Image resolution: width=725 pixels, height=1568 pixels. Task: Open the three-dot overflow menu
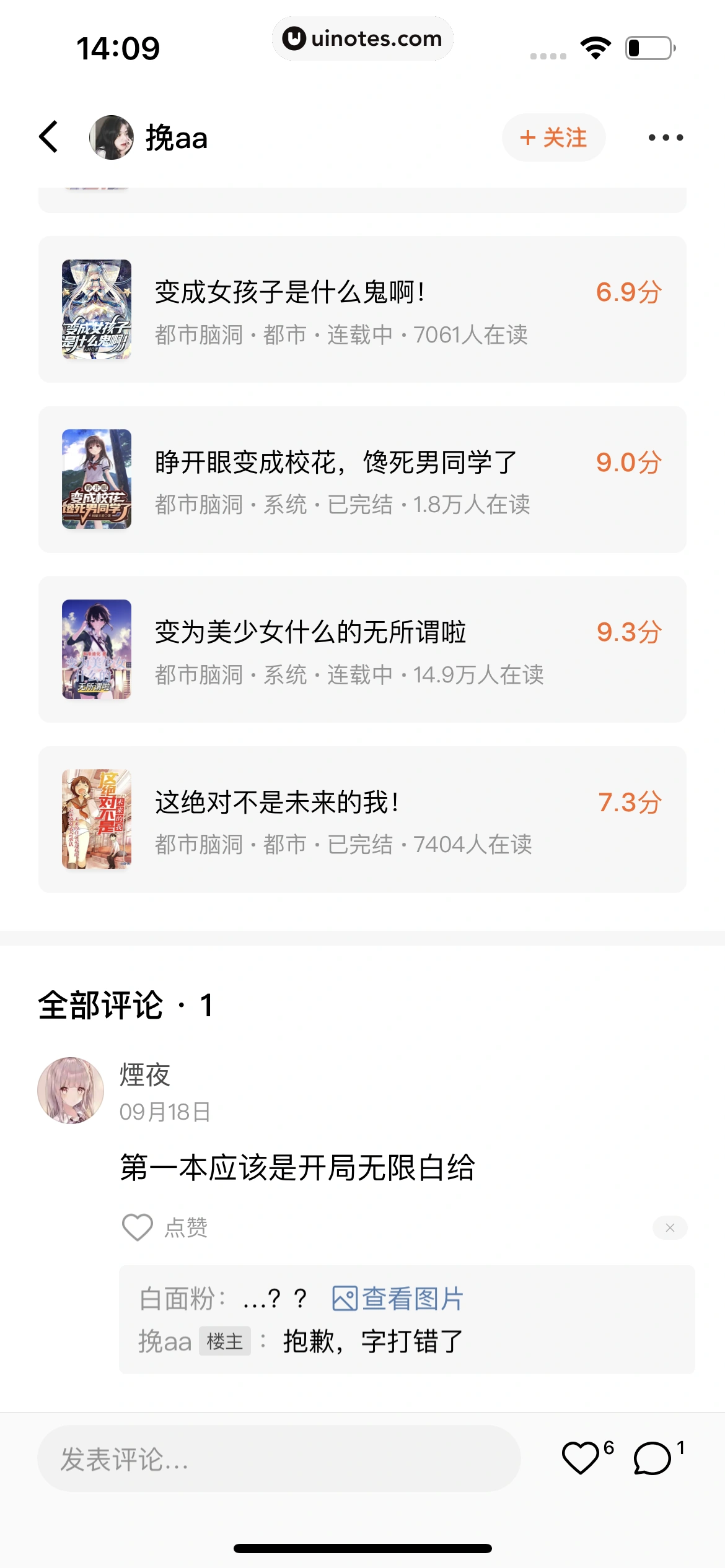pyautogui.click(x=666, y=137)
